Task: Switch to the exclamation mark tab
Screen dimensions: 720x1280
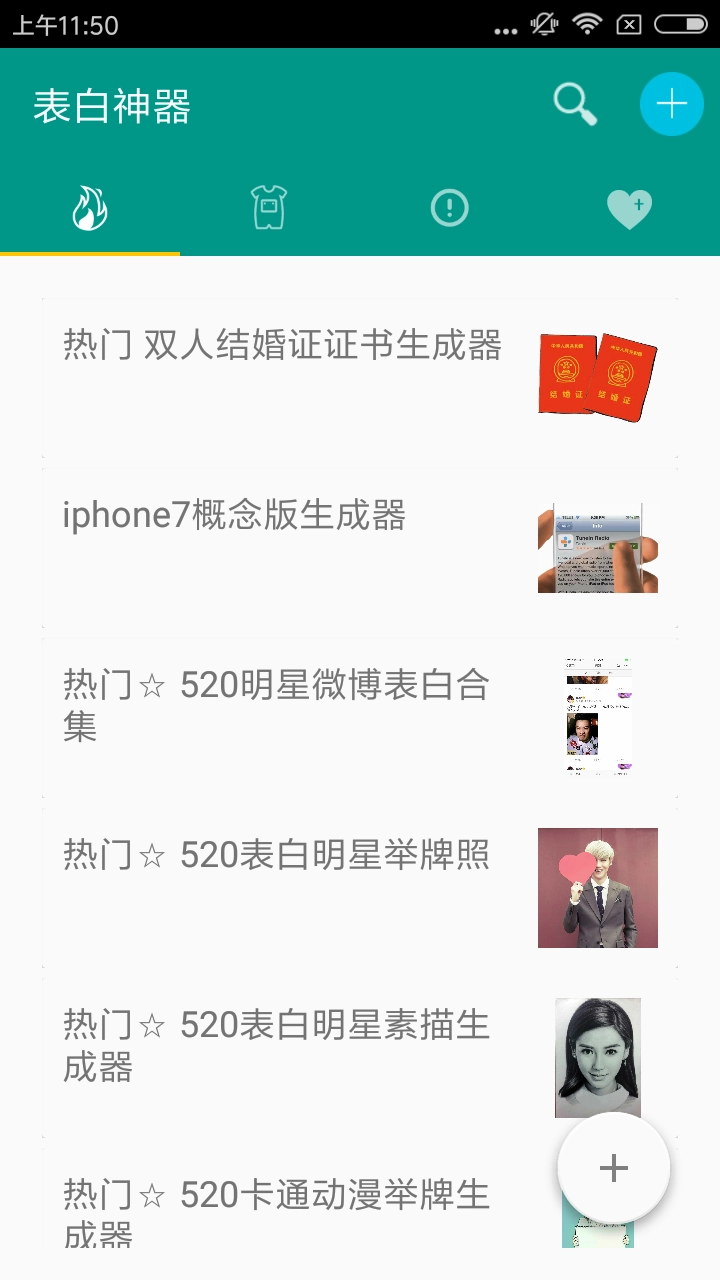Action: pyautogui.click(x=449, y=208)
